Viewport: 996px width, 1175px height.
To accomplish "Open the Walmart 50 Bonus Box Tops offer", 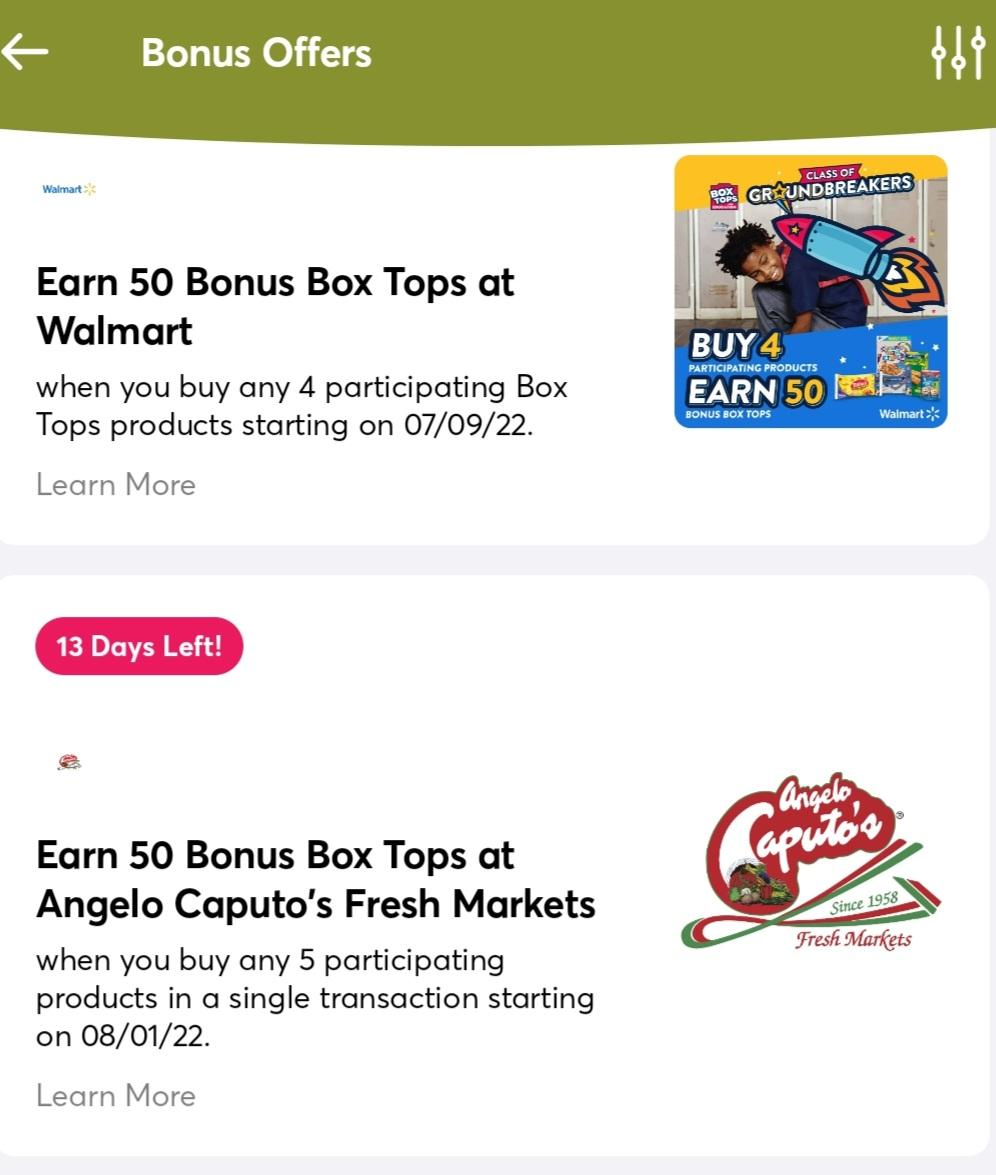I will tap(275, 306).
